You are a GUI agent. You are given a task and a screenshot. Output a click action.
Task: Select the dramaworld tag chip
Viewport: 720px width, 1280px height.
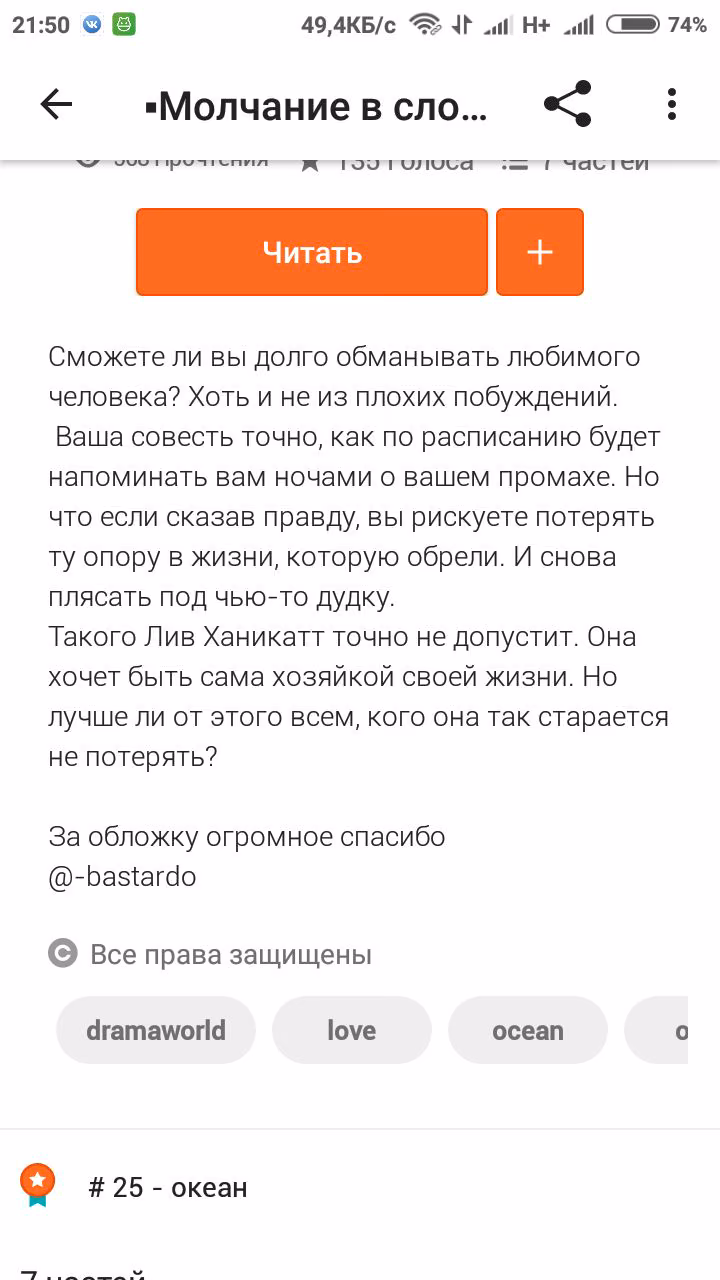156,1030
